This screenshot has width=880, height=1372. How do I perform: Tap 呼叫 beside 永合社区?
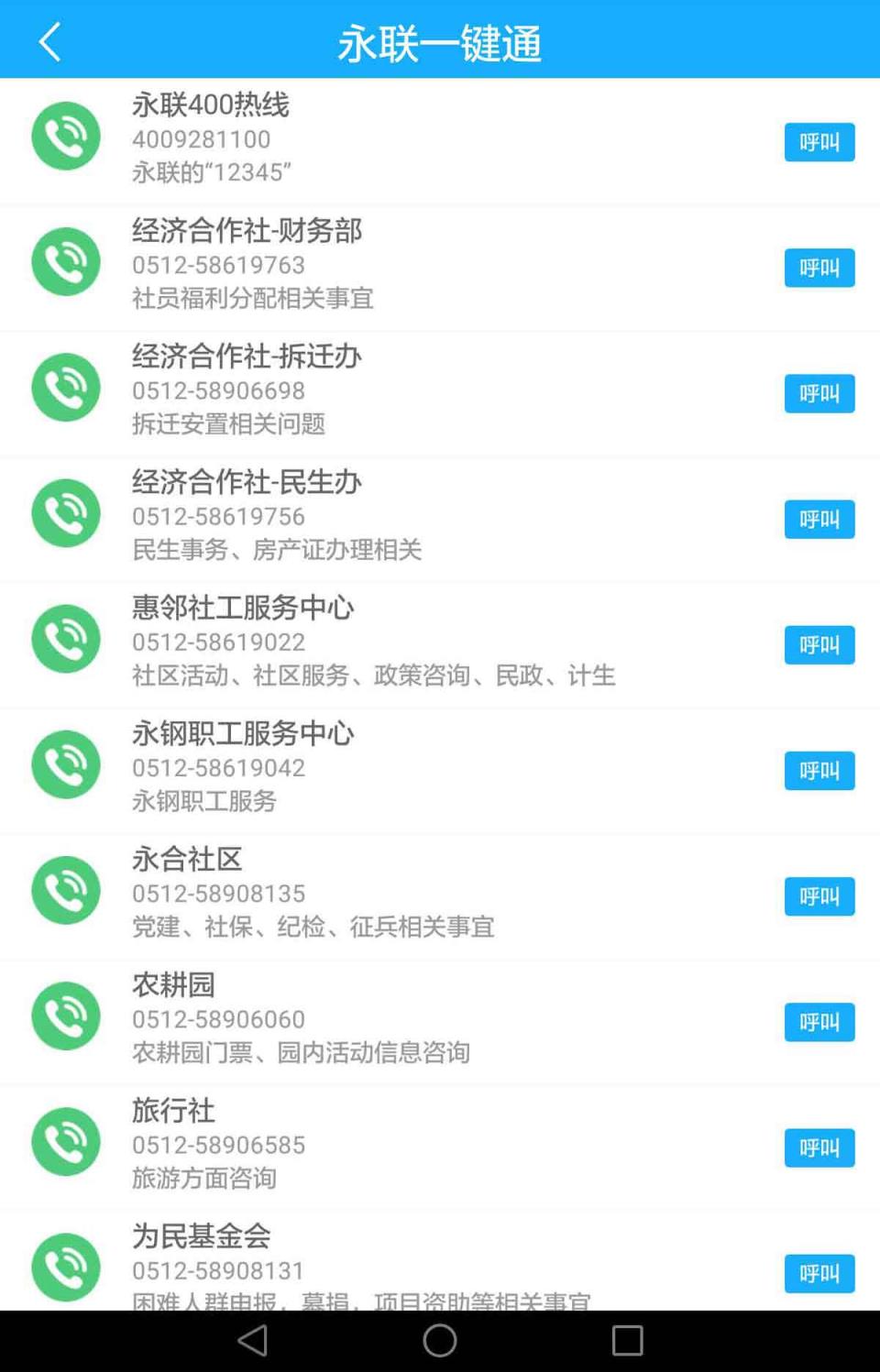point(819,896)
